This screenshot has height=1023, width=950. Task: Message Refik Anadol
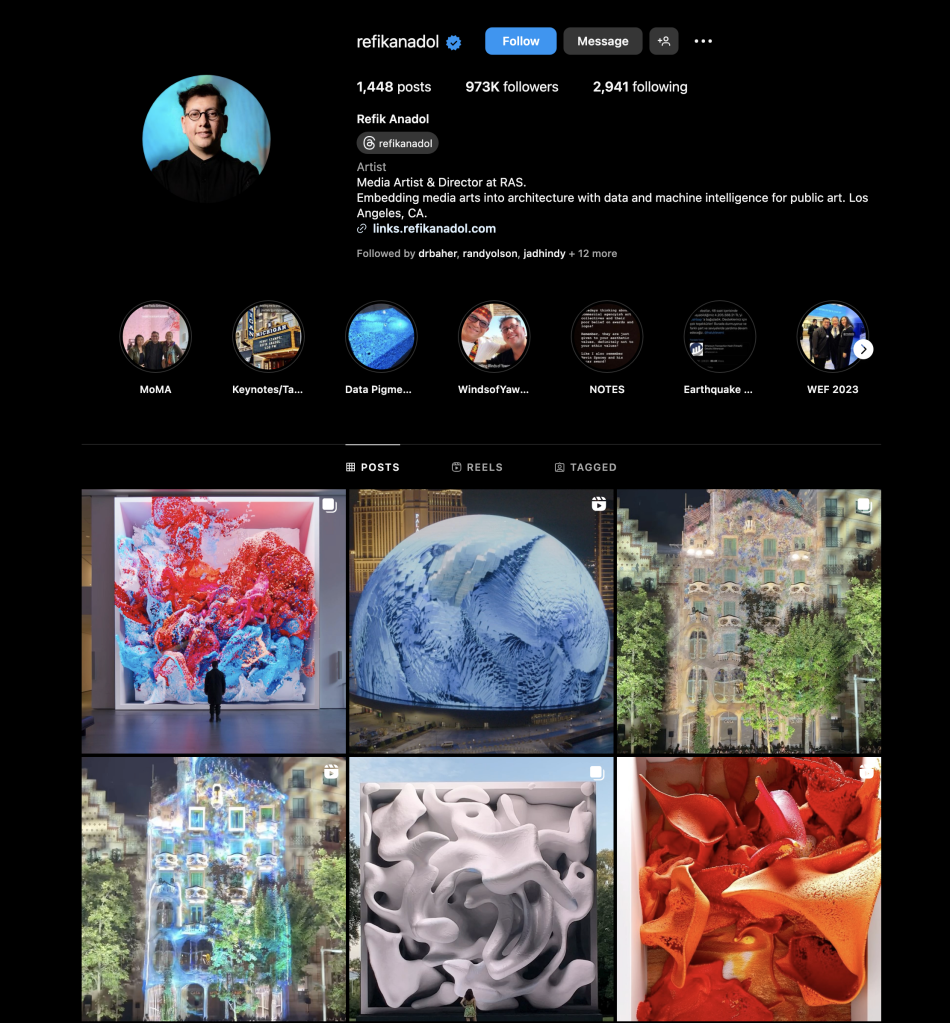tap(602, 41)
